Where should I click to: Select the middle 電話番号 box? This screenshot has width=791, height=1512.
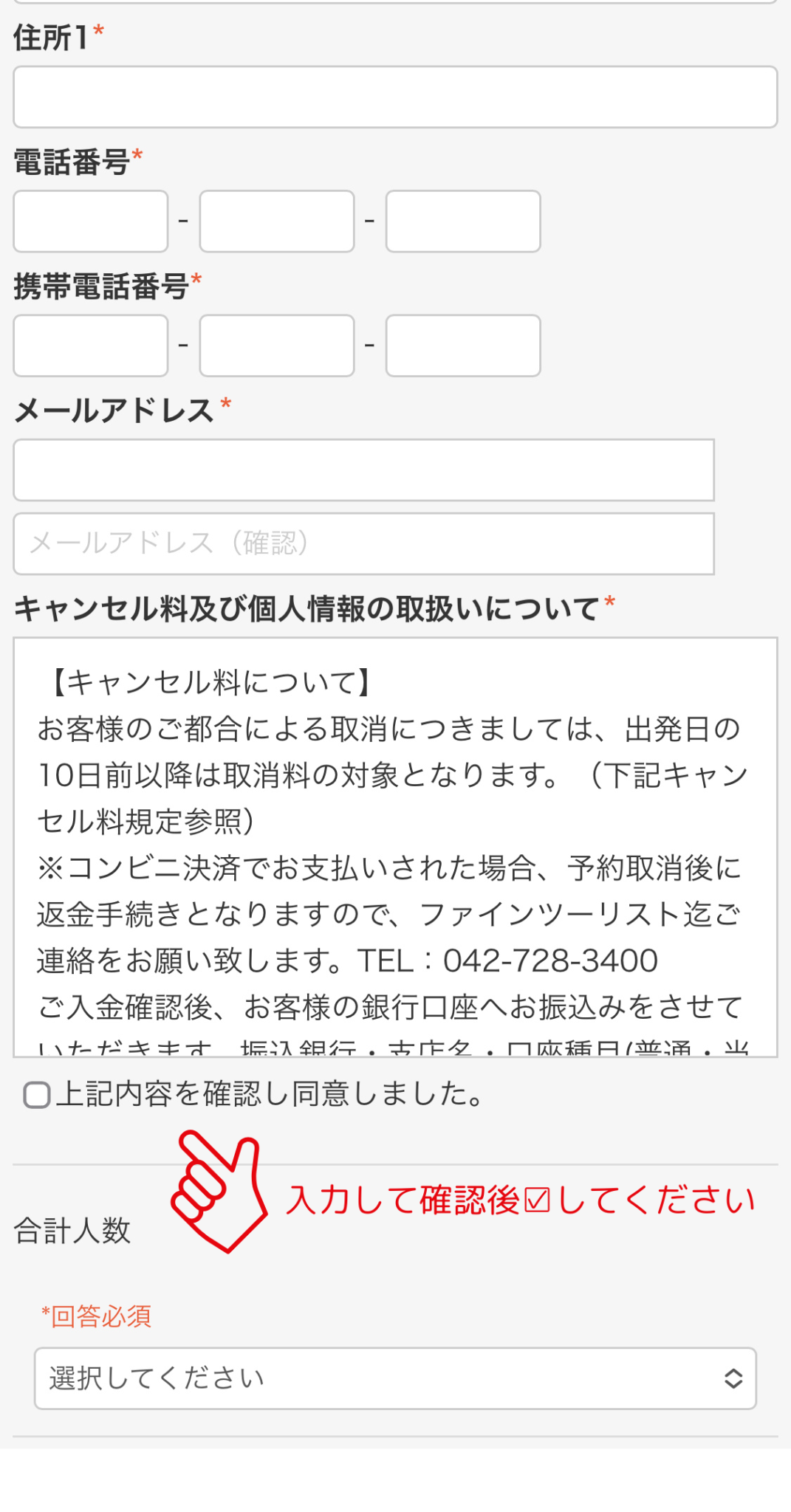tap(277, 221)
